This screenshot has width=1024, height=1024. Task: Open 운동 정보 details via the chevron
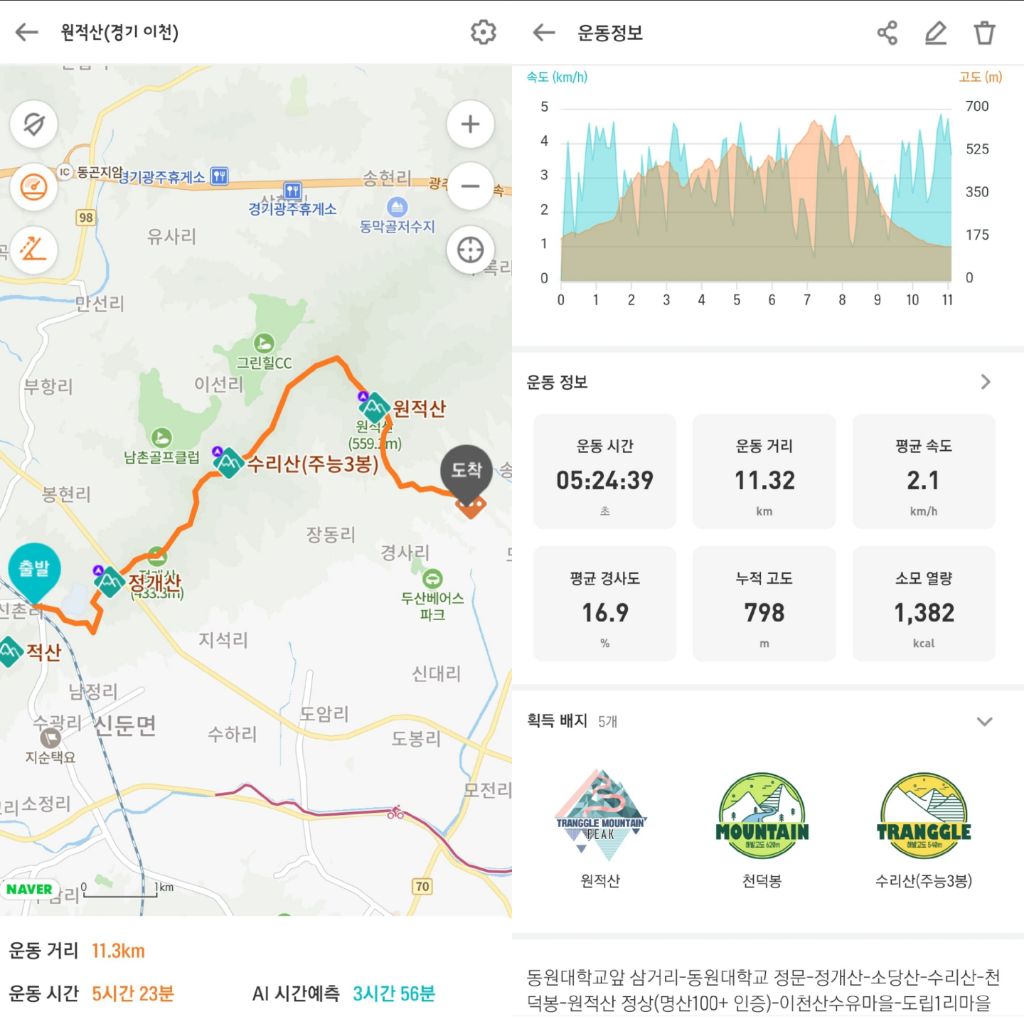(985, 382)
